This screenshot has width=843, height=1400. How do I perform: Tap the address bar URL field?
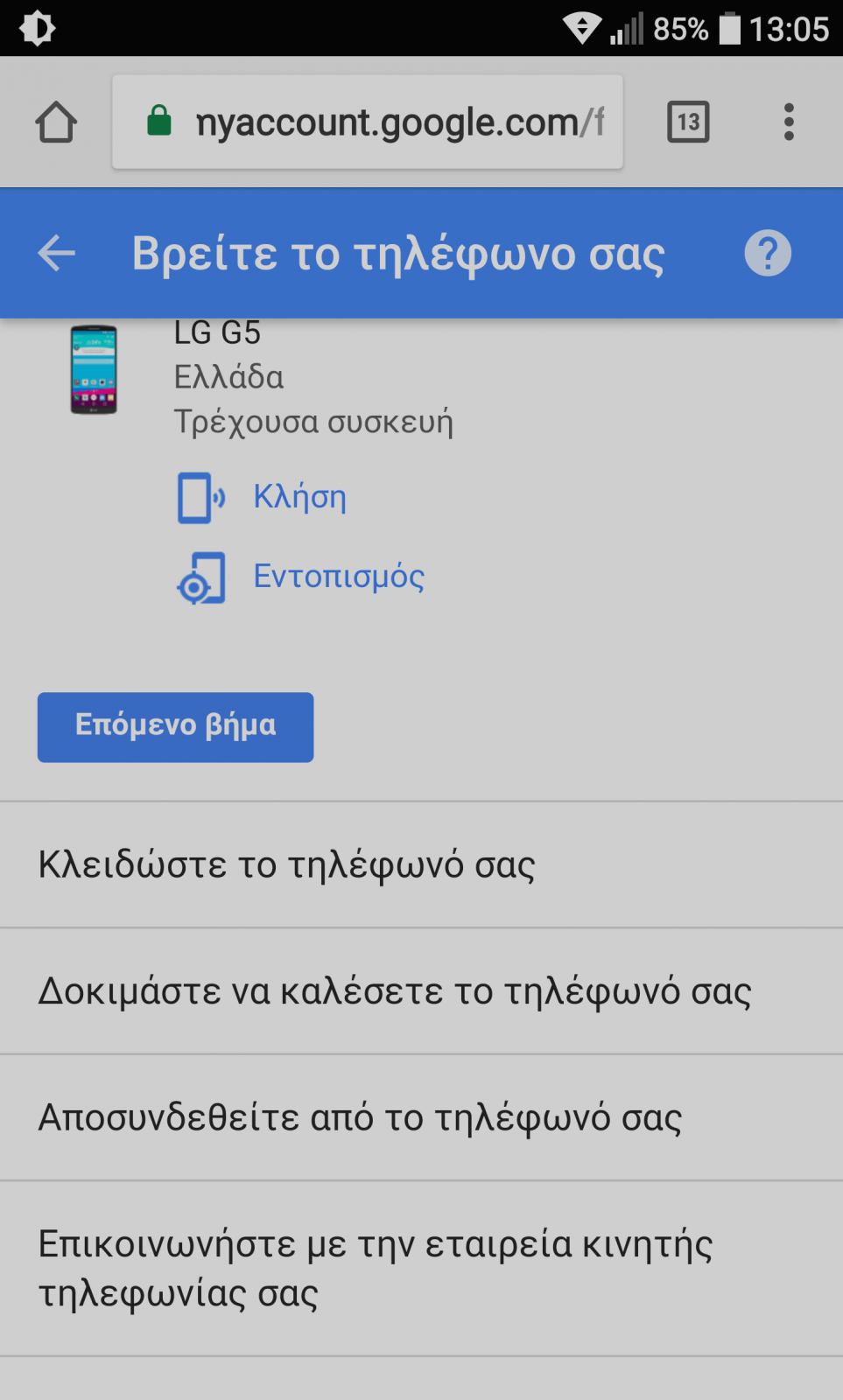coord(368,122)
